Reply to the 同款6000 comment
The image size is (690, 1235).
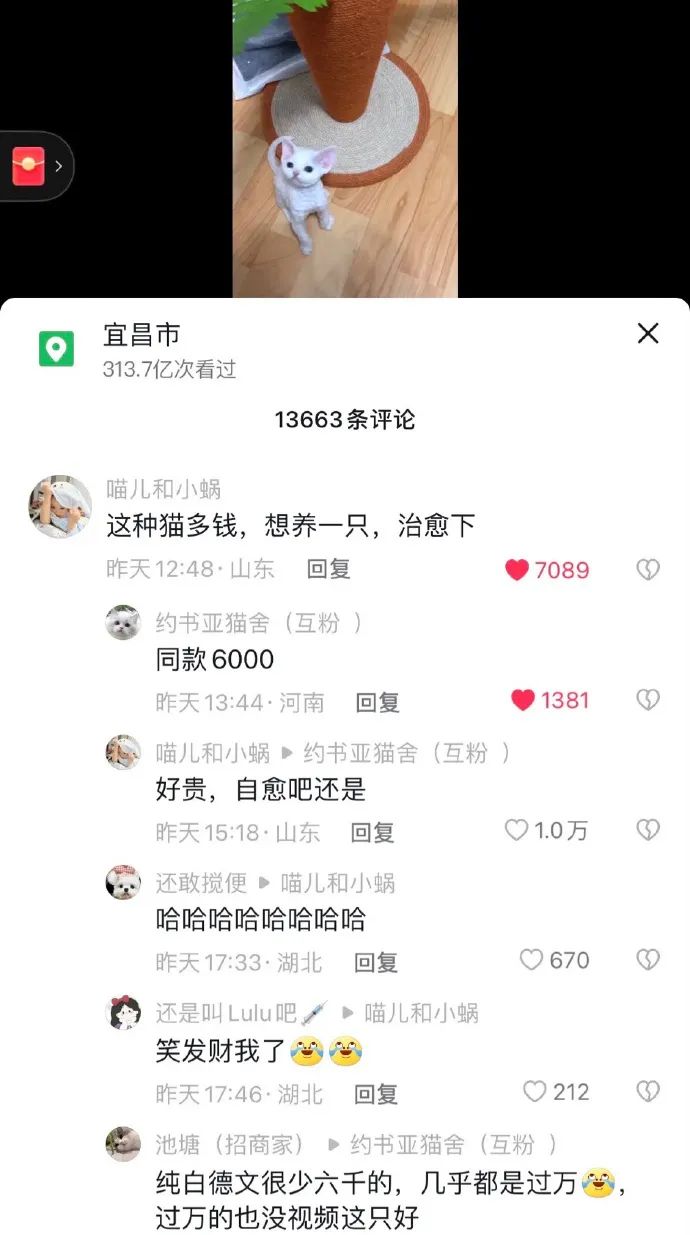tap(377, 702)
